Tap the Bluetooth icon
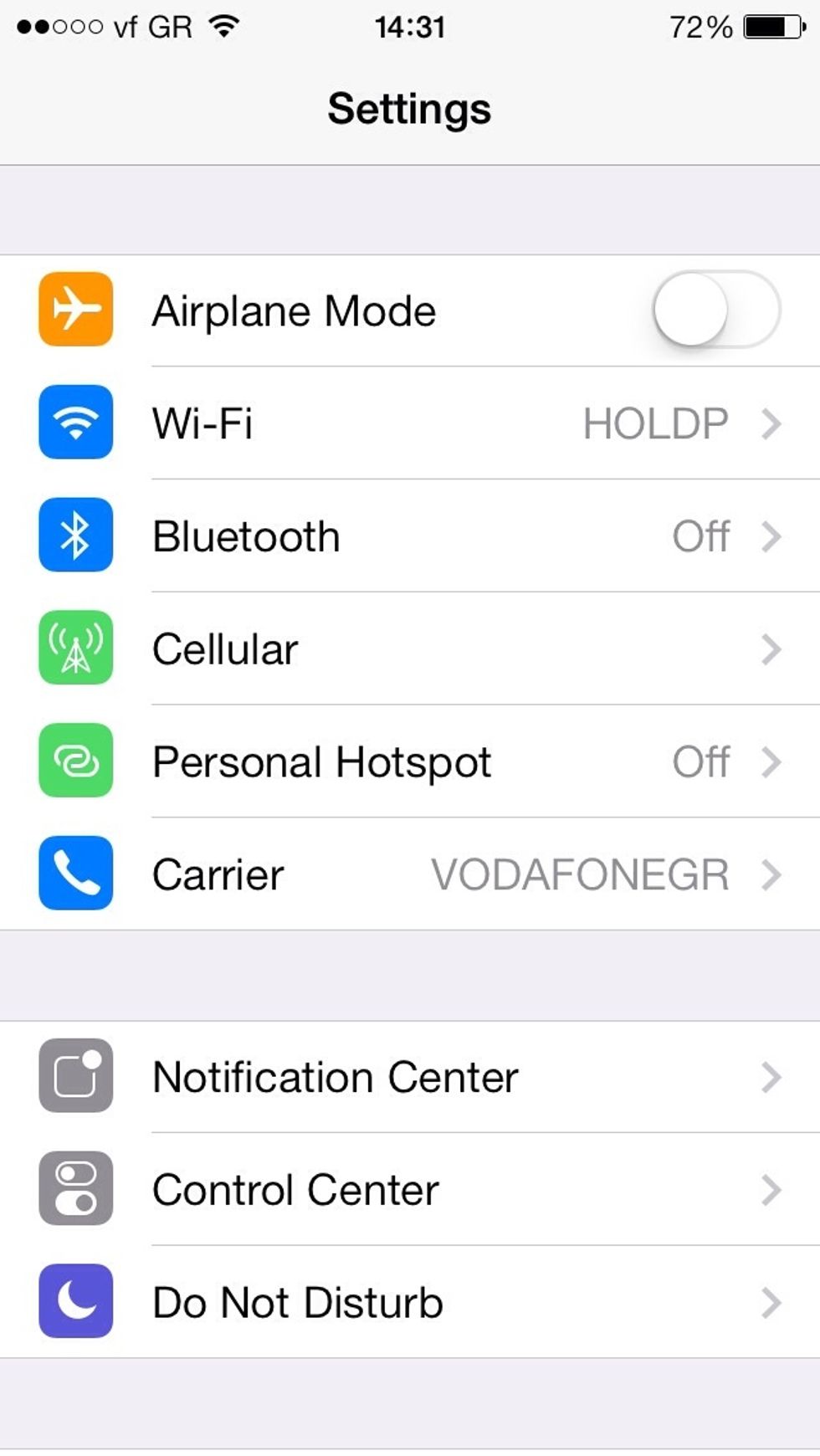Screen dimensions: 820x1456 [x=74, y=536]
